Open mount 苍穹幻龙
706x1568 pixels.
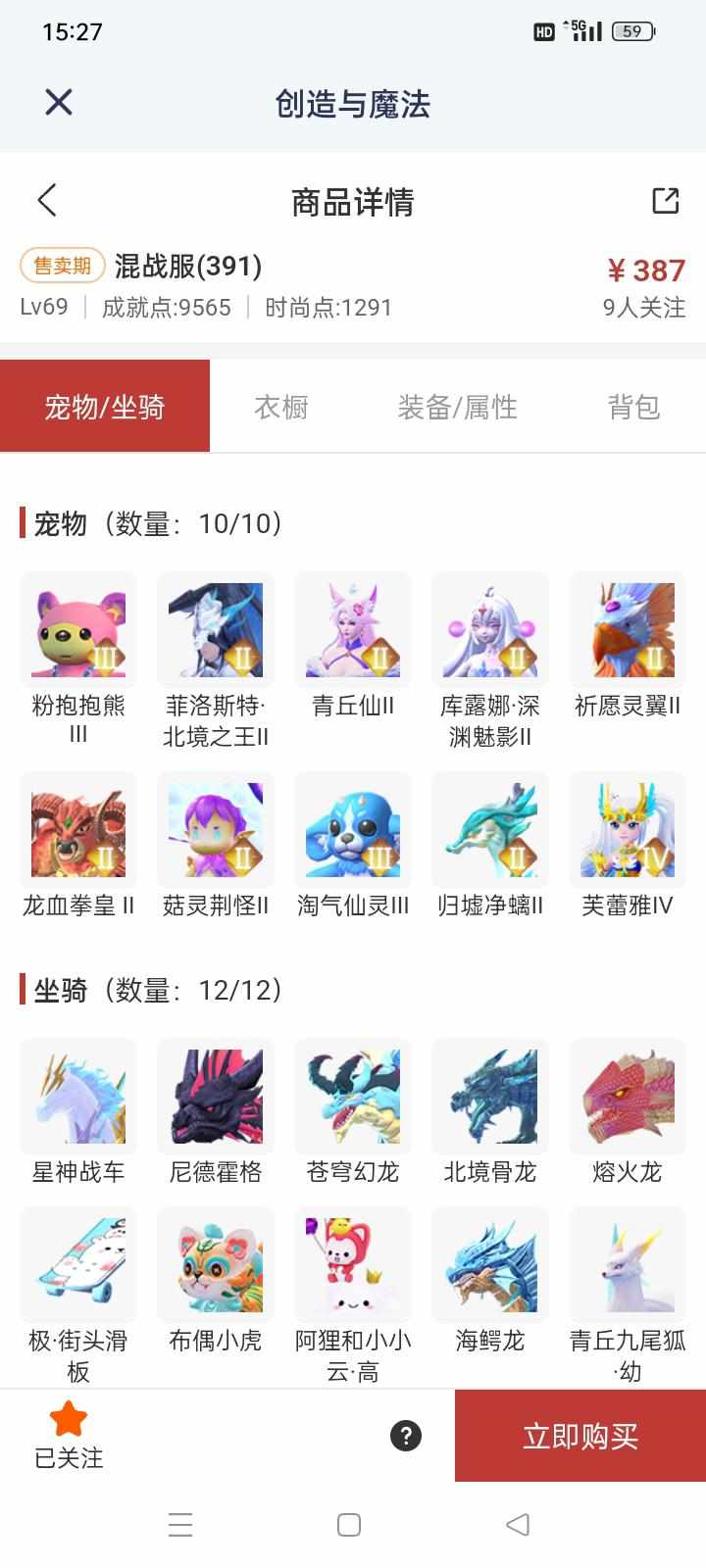click(353, 1098)
